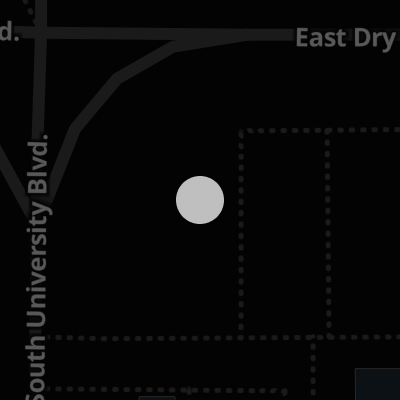Tap the white location marker on the map
This screenshot has height=400, width=400.
[x=200, y=200]
